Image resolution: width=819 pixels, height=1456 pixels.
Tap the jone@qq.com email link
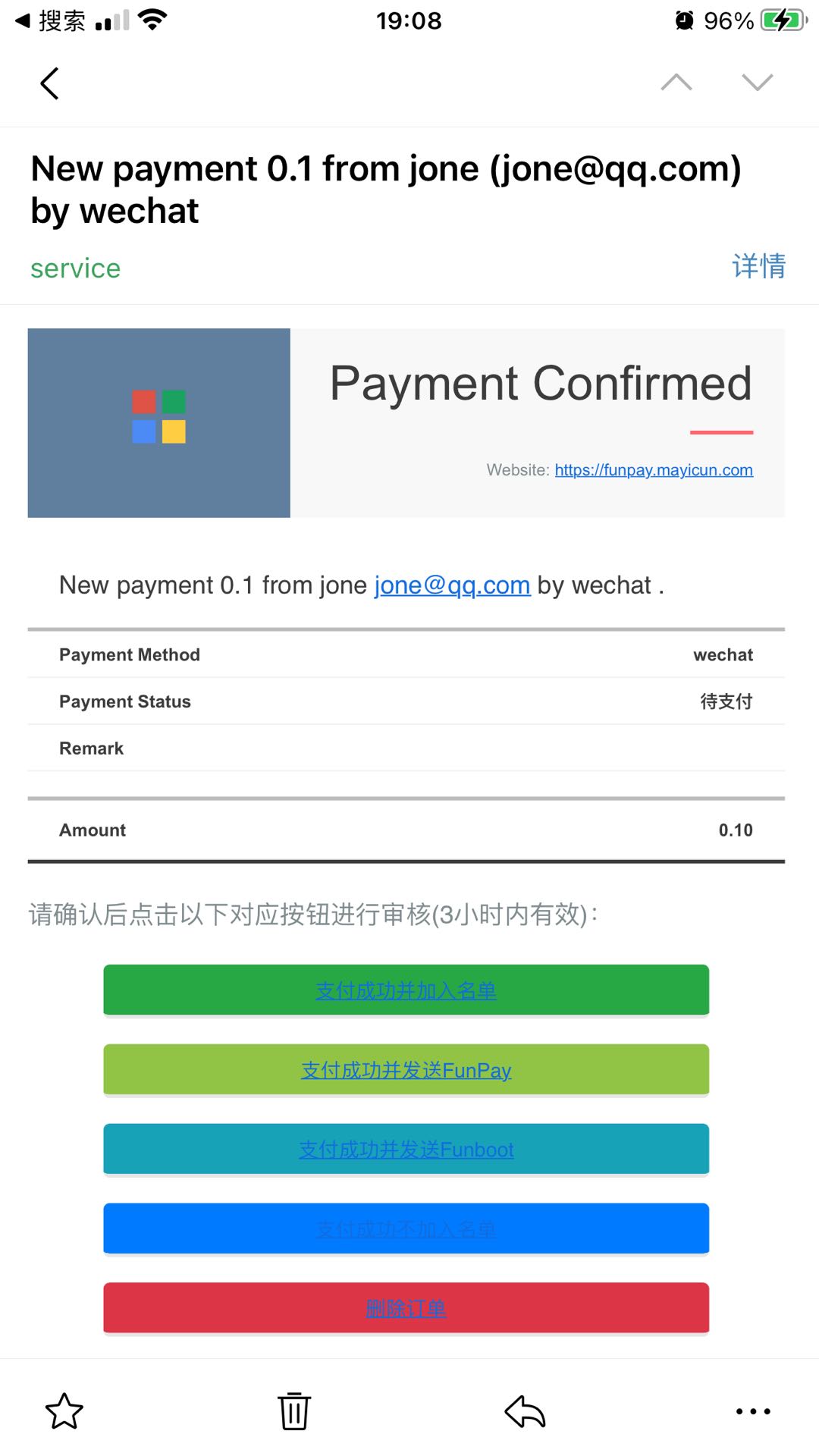(x=452, y=585)
